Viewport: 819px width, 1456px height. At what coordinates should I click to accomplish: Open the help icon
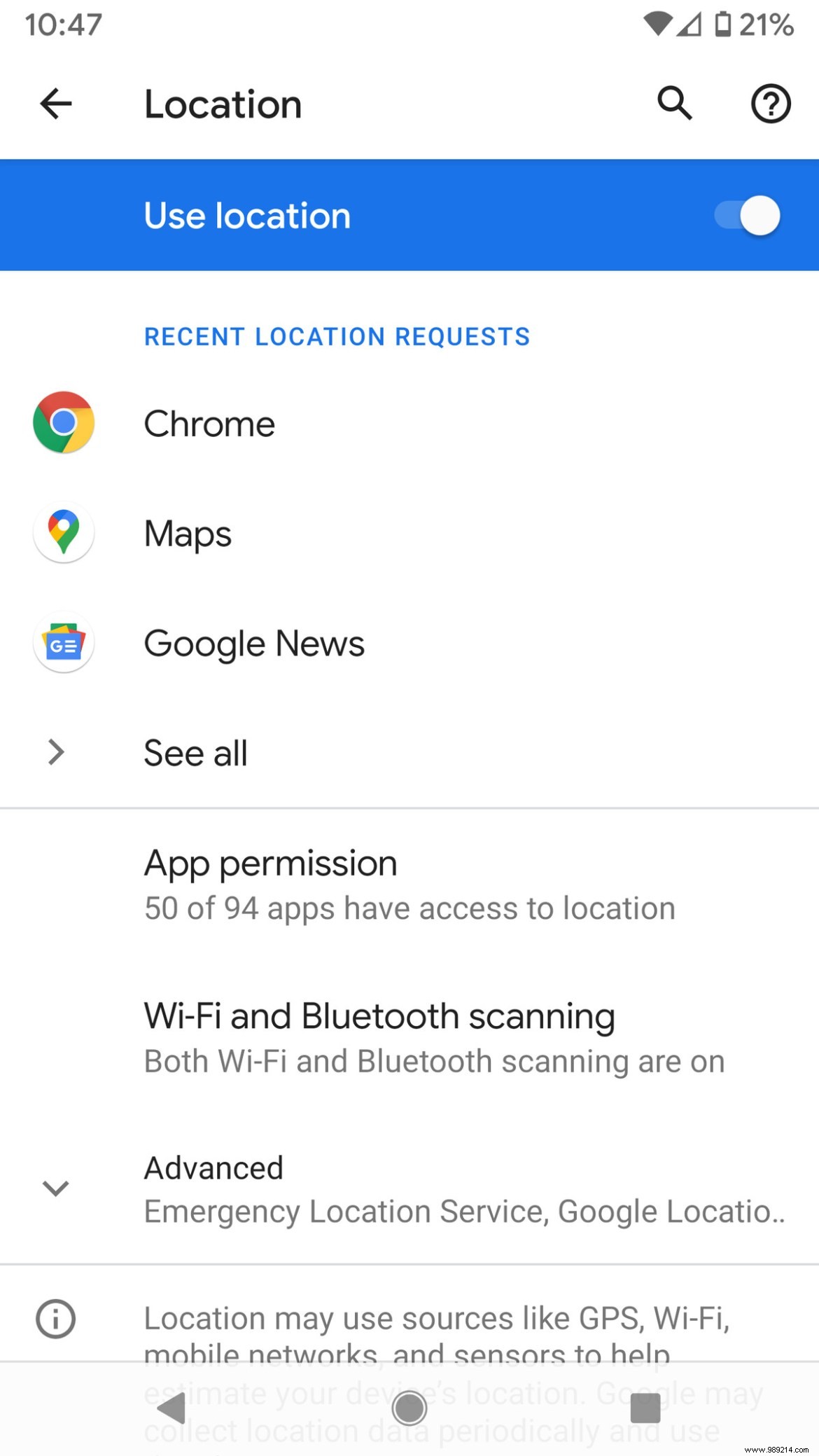[770, 104]
